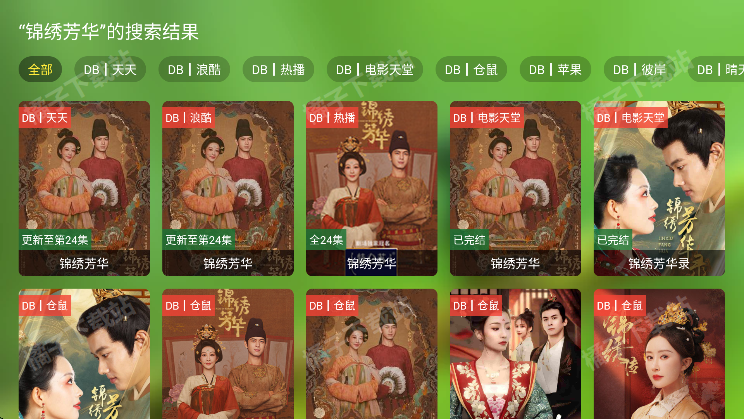Switch to the DB | 苹果 source
This screenshot has width=744, height=419.
tap(556, 70)
